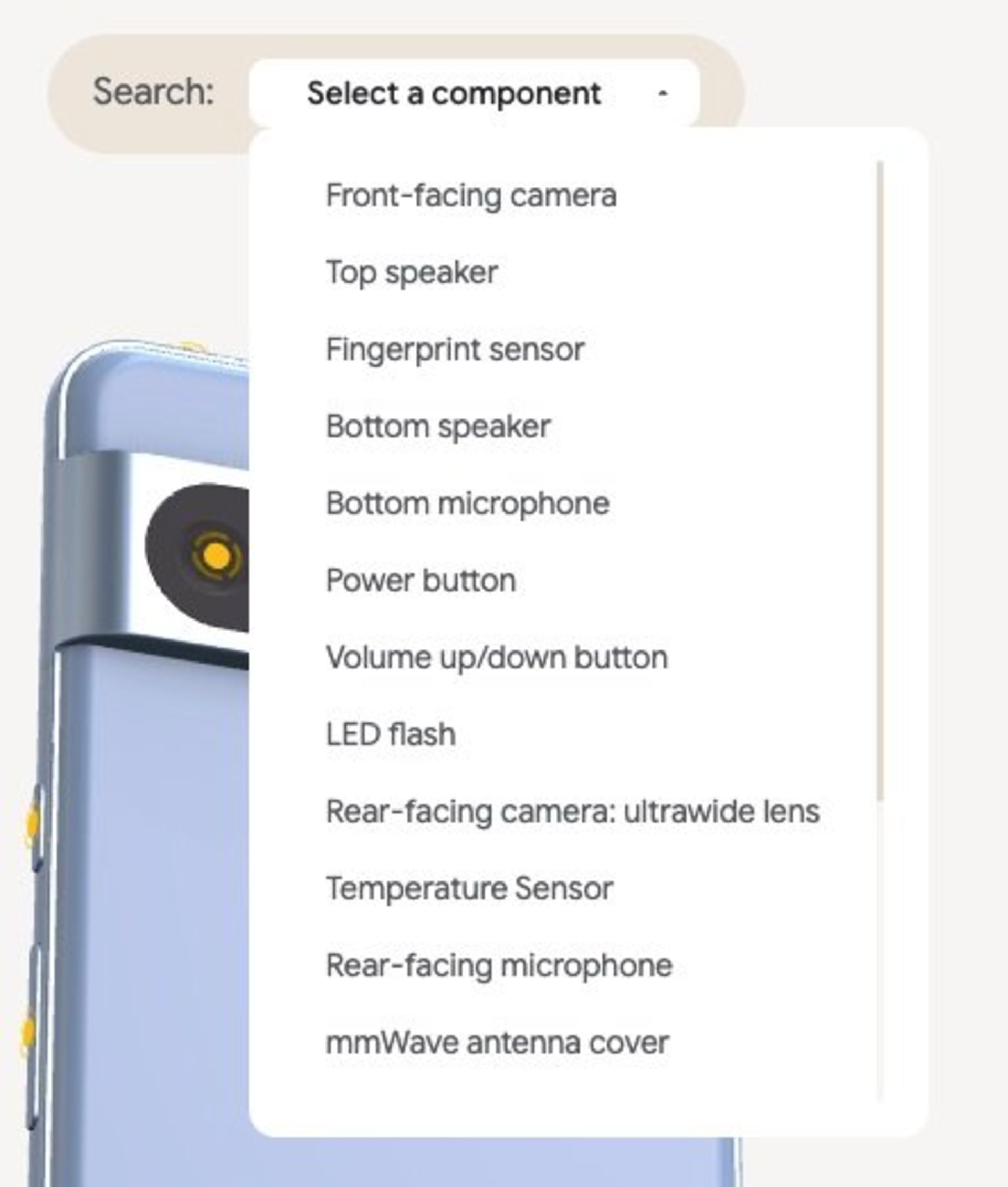The width and height of the screenshot is (1008, 1187).
Task: Select the Bottom speaker component
Action: click(x=438, y=426)
